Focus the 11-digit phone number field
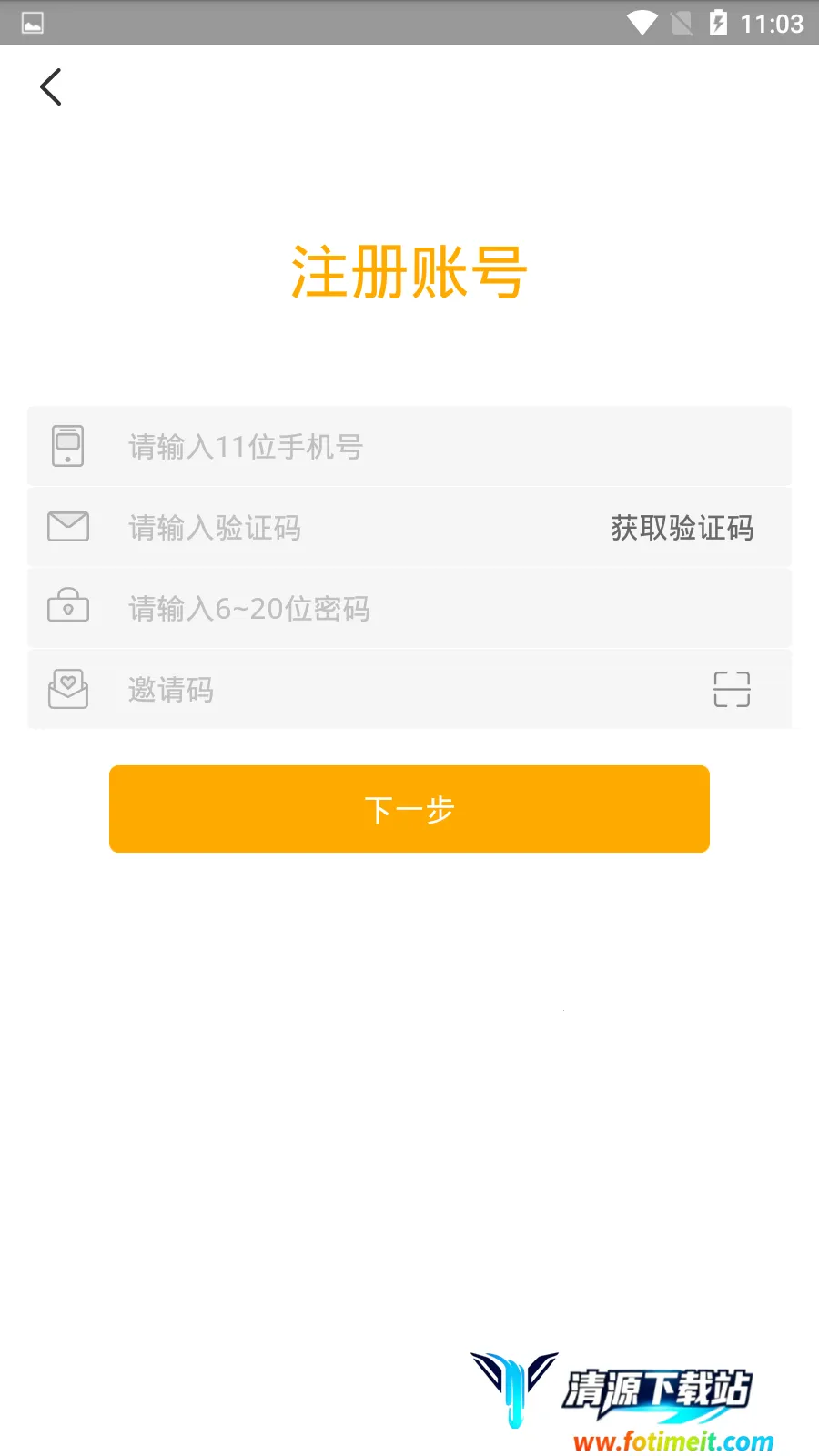 point(409,447)
